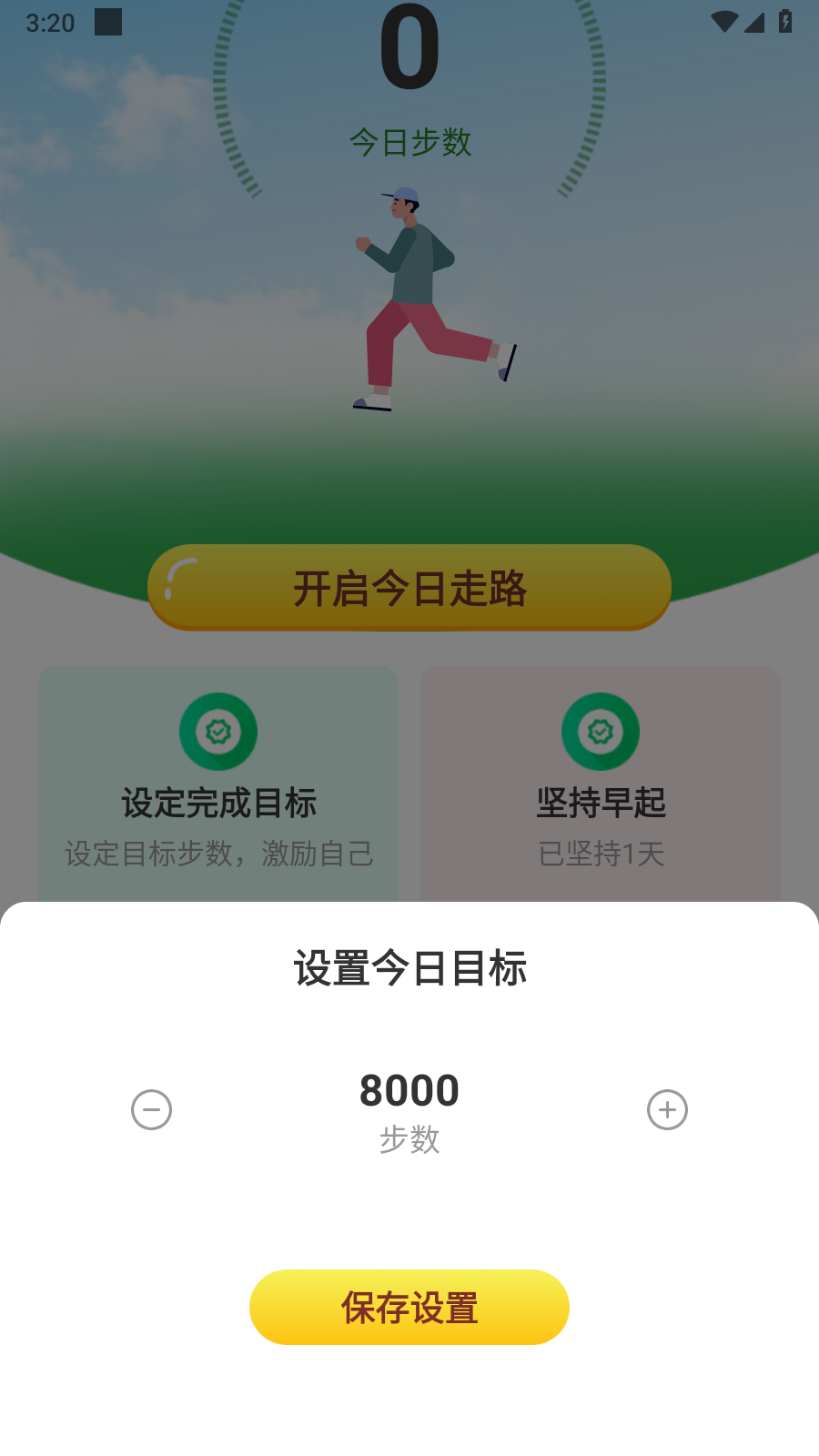Tap the plus stepper to increase steps
Viewport: 819px width, 1456px height.
click(x=668, y=1110)
